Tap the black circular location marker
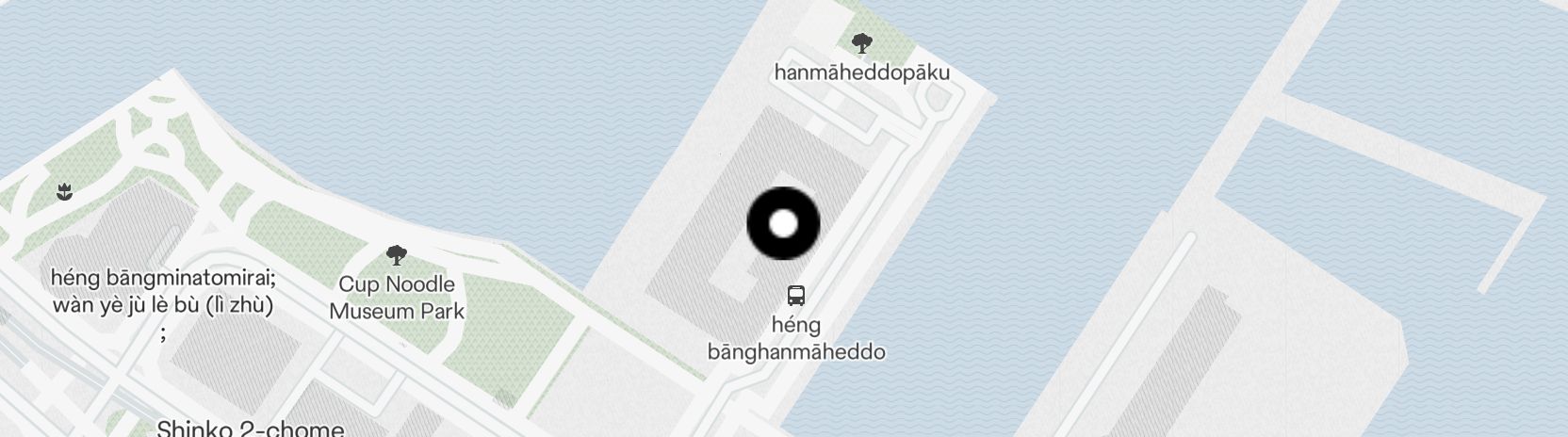Image resolution: width=1568 pixels, height=437 pixels. click(783, 223)
